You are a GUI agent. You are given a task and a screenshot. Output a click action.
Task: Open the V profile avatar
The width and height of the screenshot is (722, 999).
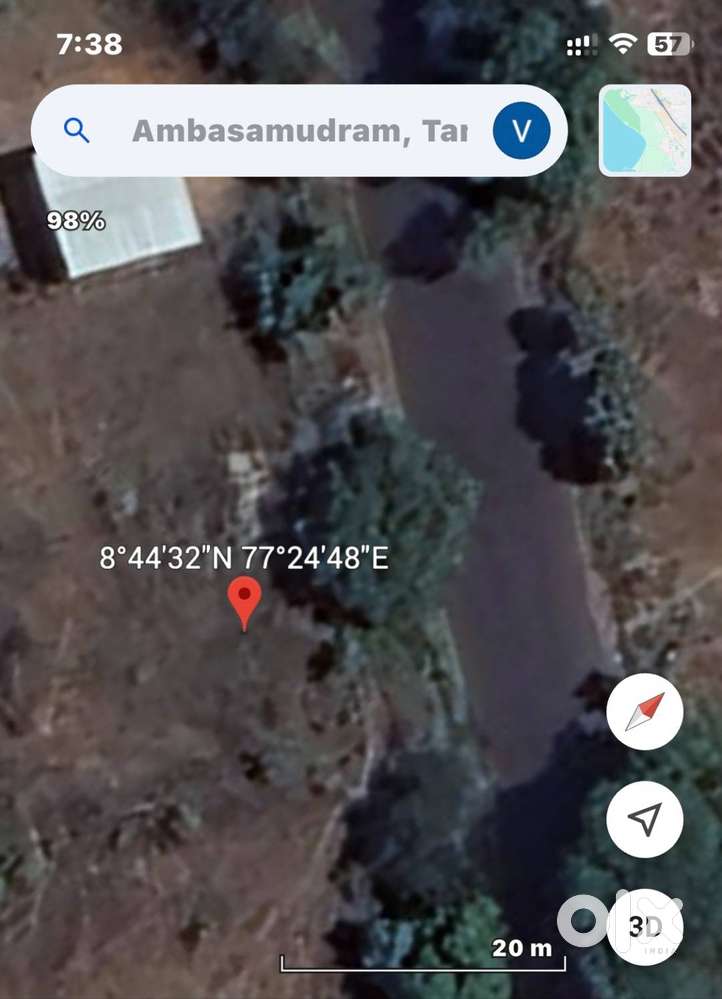pos(521,131)
